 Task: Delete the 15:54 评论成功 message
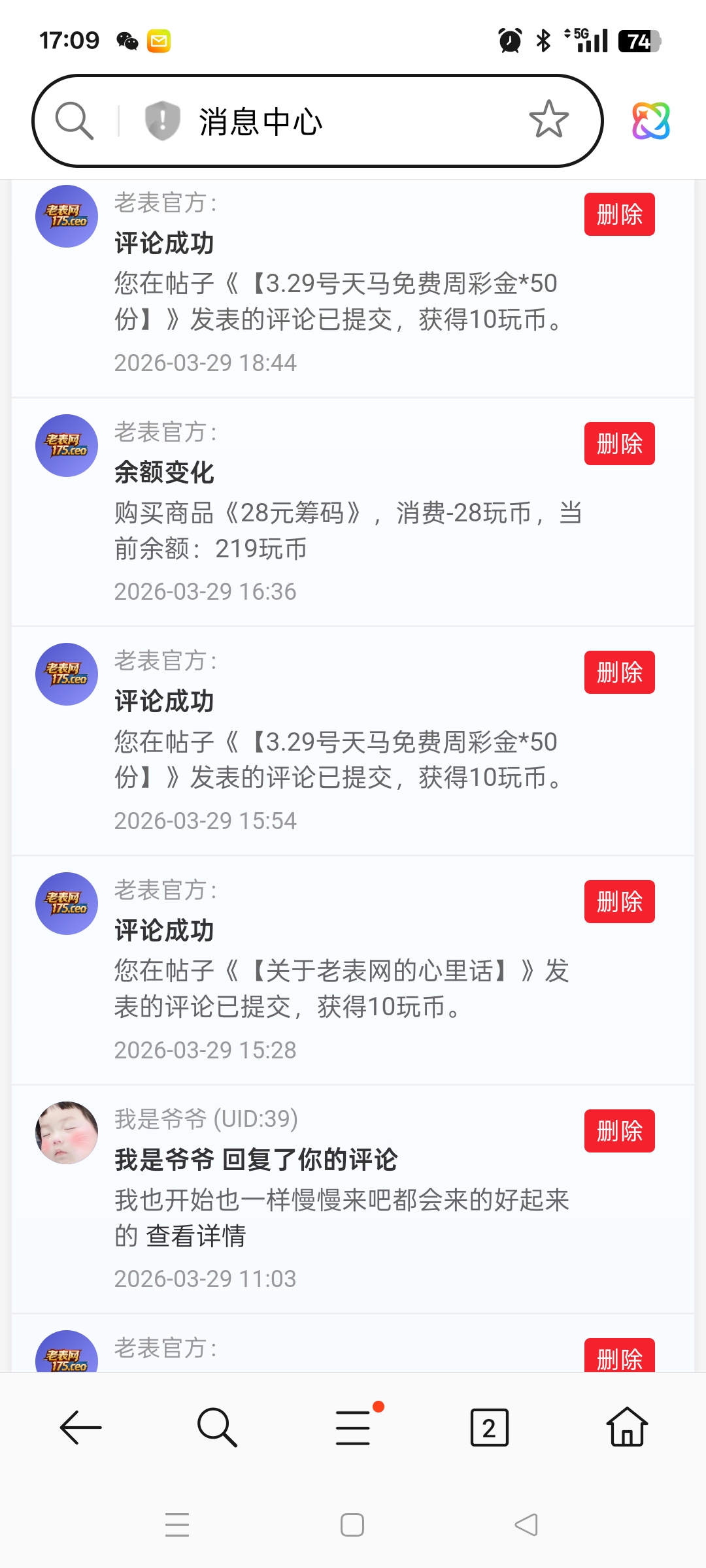tap(619, 672)
